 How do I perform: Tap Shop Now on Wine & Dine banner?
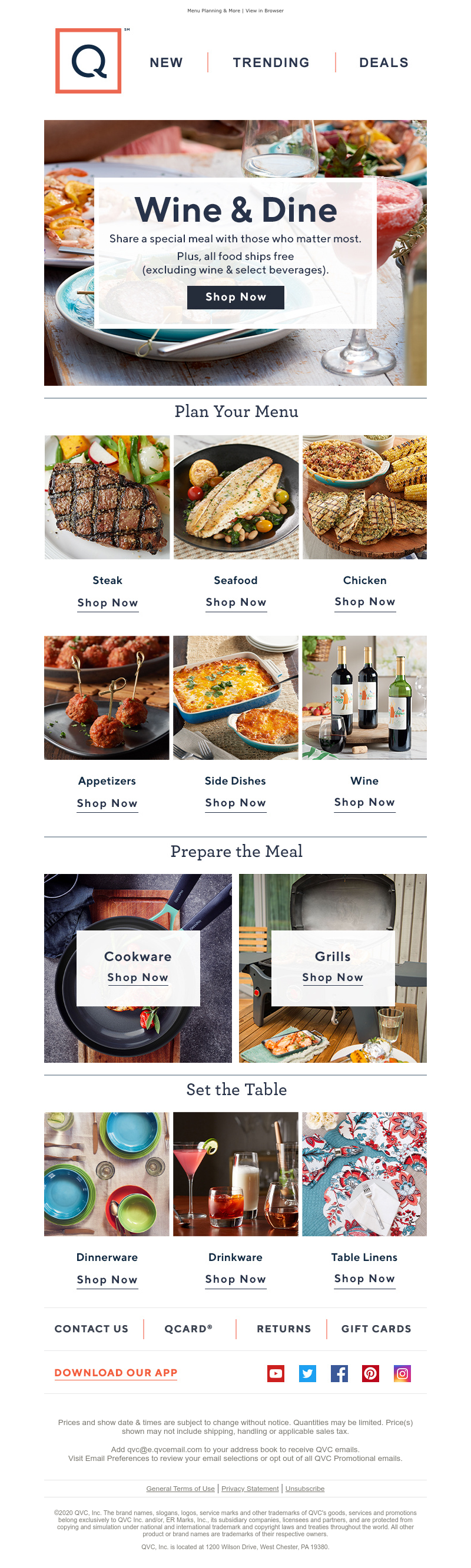235,297
